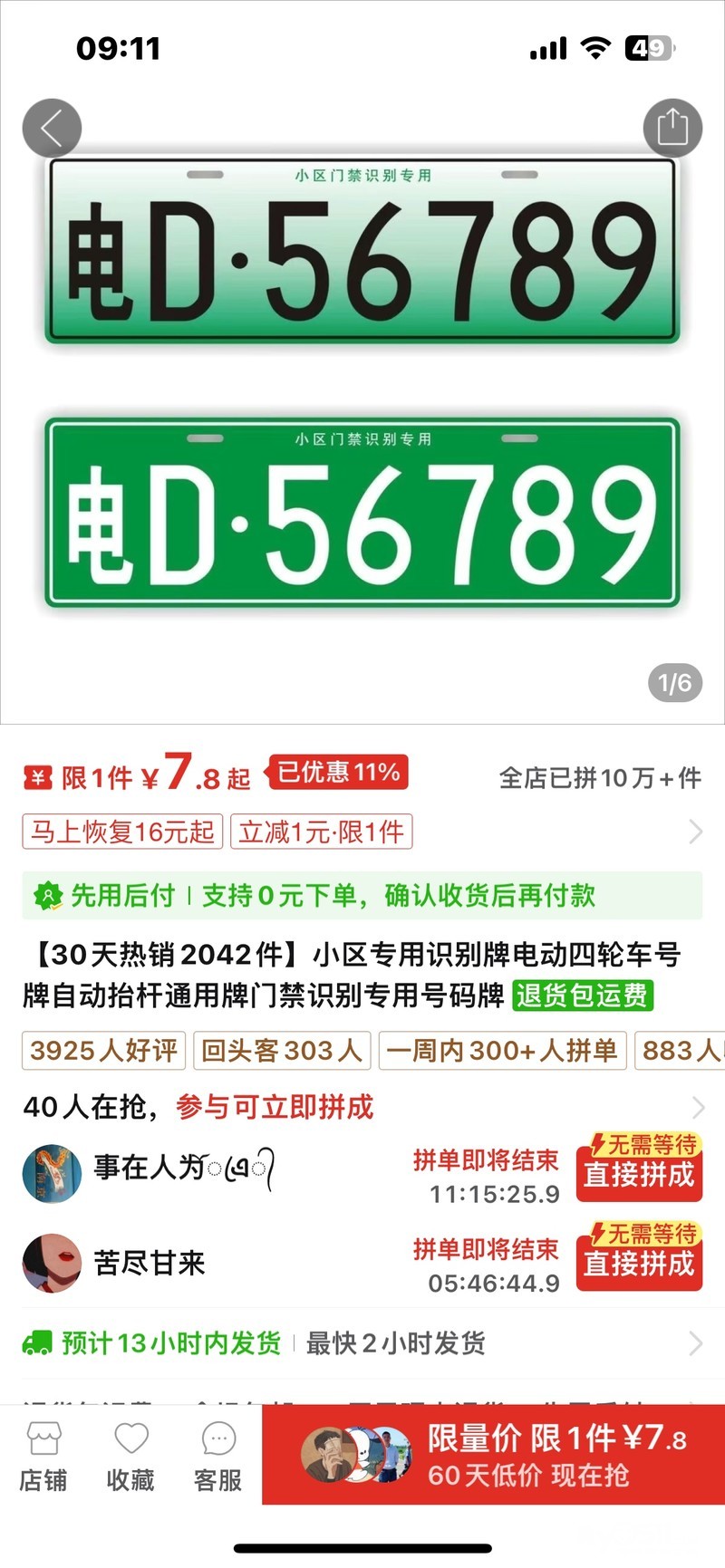Tap the 一周内300+人拼单 chip

502,1051
